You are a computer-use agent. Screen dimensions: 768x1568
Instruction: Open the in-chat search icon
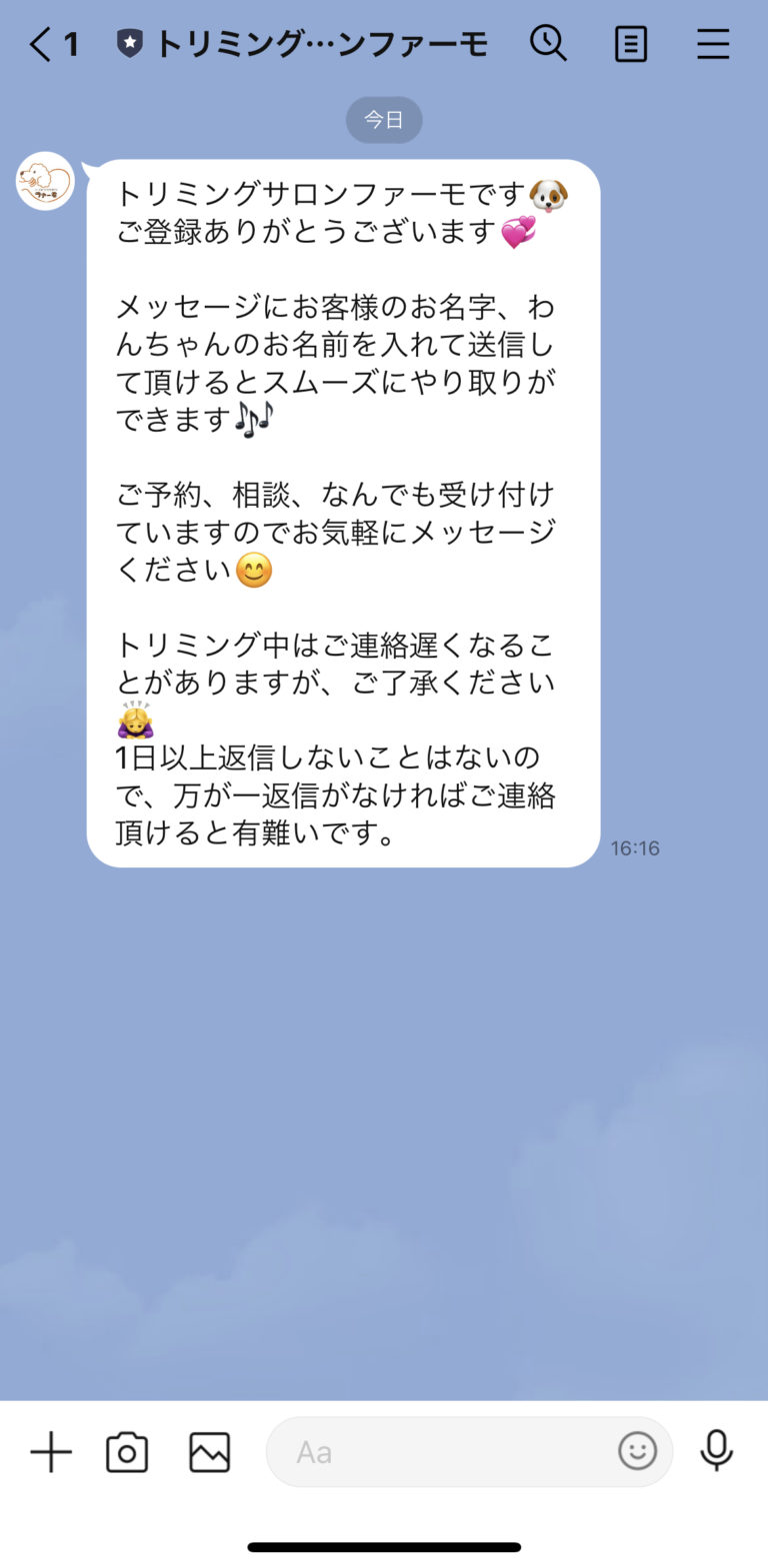point(549,43)
